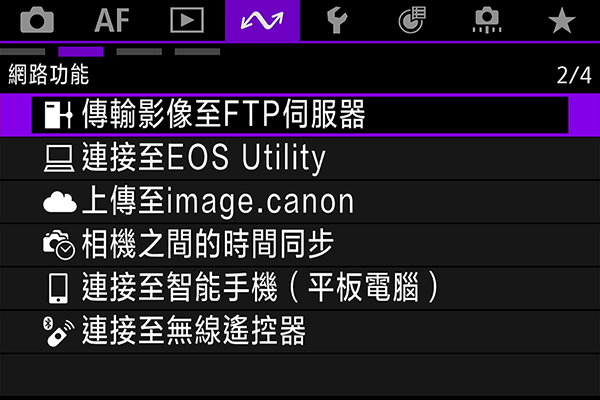Jump to the first network sub-page indicator

[x=23, y=51]
